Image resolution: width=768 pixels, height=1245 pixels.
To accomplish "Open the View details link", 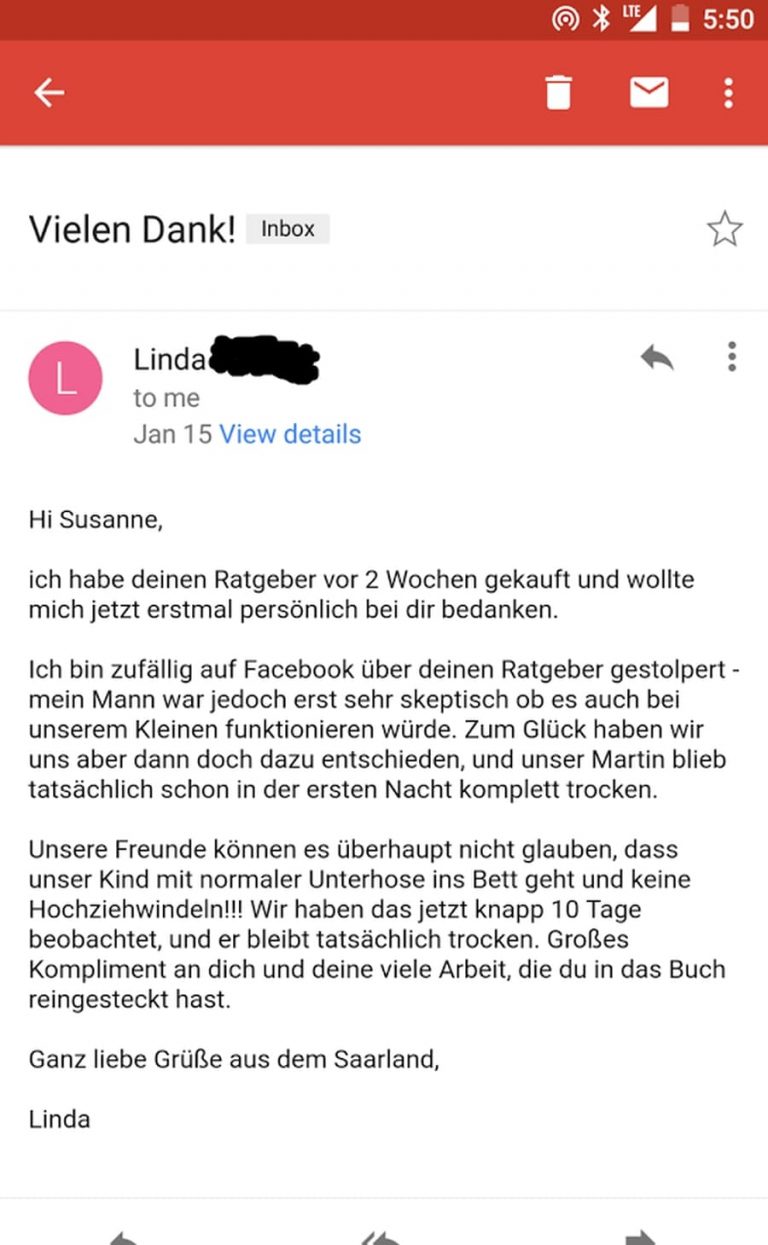I will pyautogui.click(x=290, y=434).
